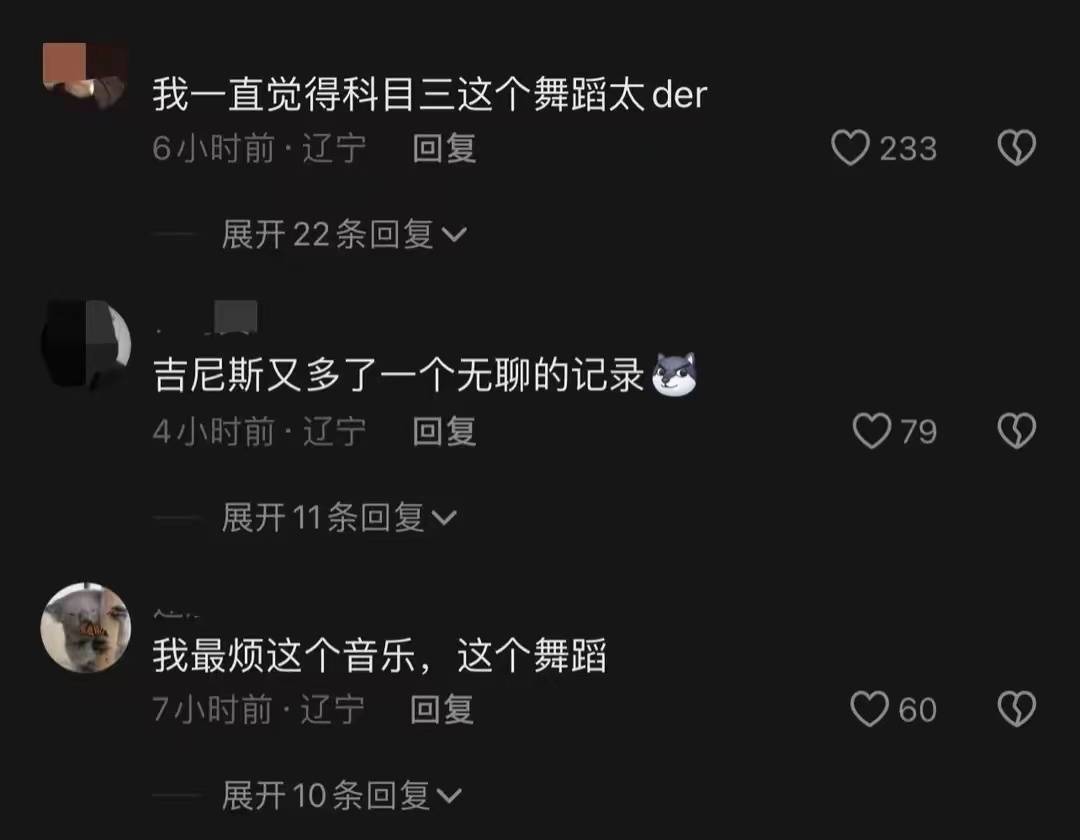The height and width of the screenshot is (840, 1080).
Task: Like the 吉尼斯 record comment
Action: (871, 432)
